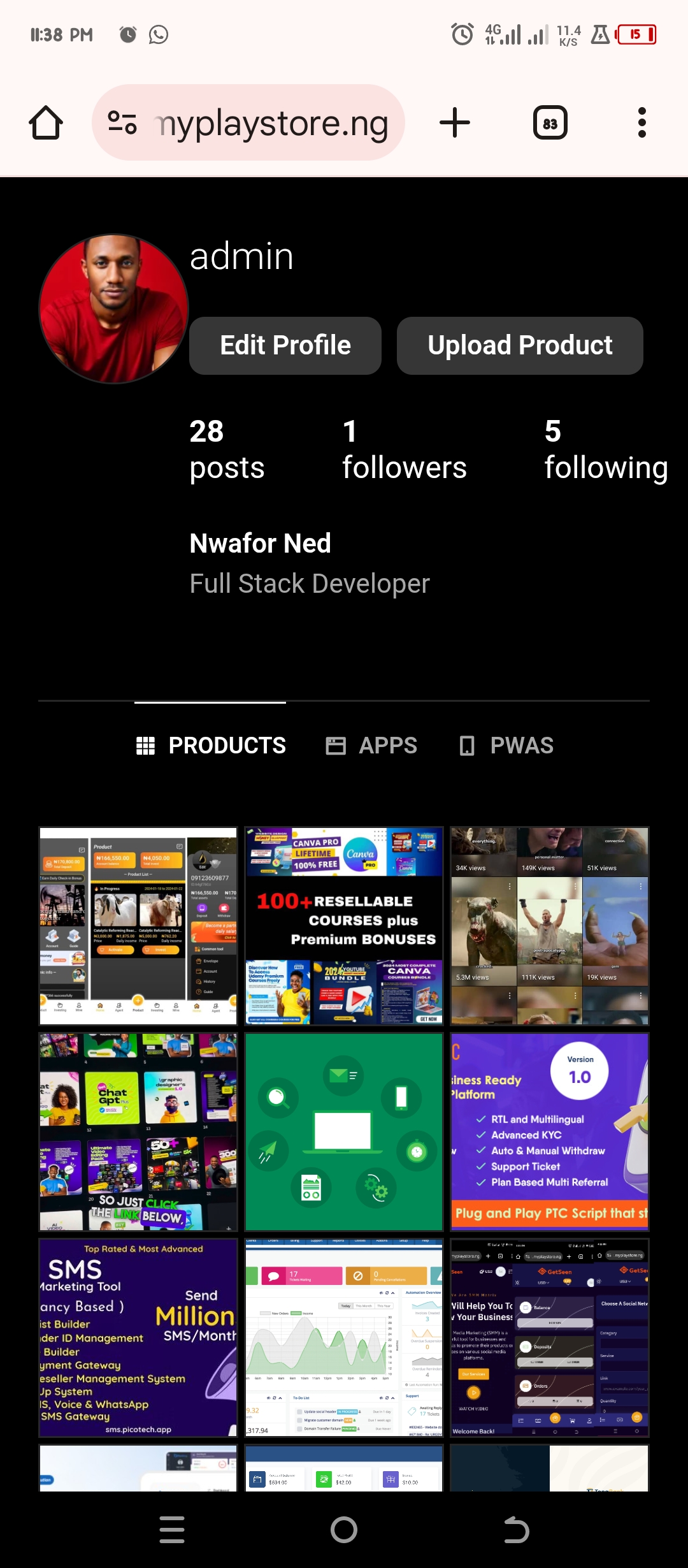
Task: Go back using system navigation
Action: pos(516,1529)
